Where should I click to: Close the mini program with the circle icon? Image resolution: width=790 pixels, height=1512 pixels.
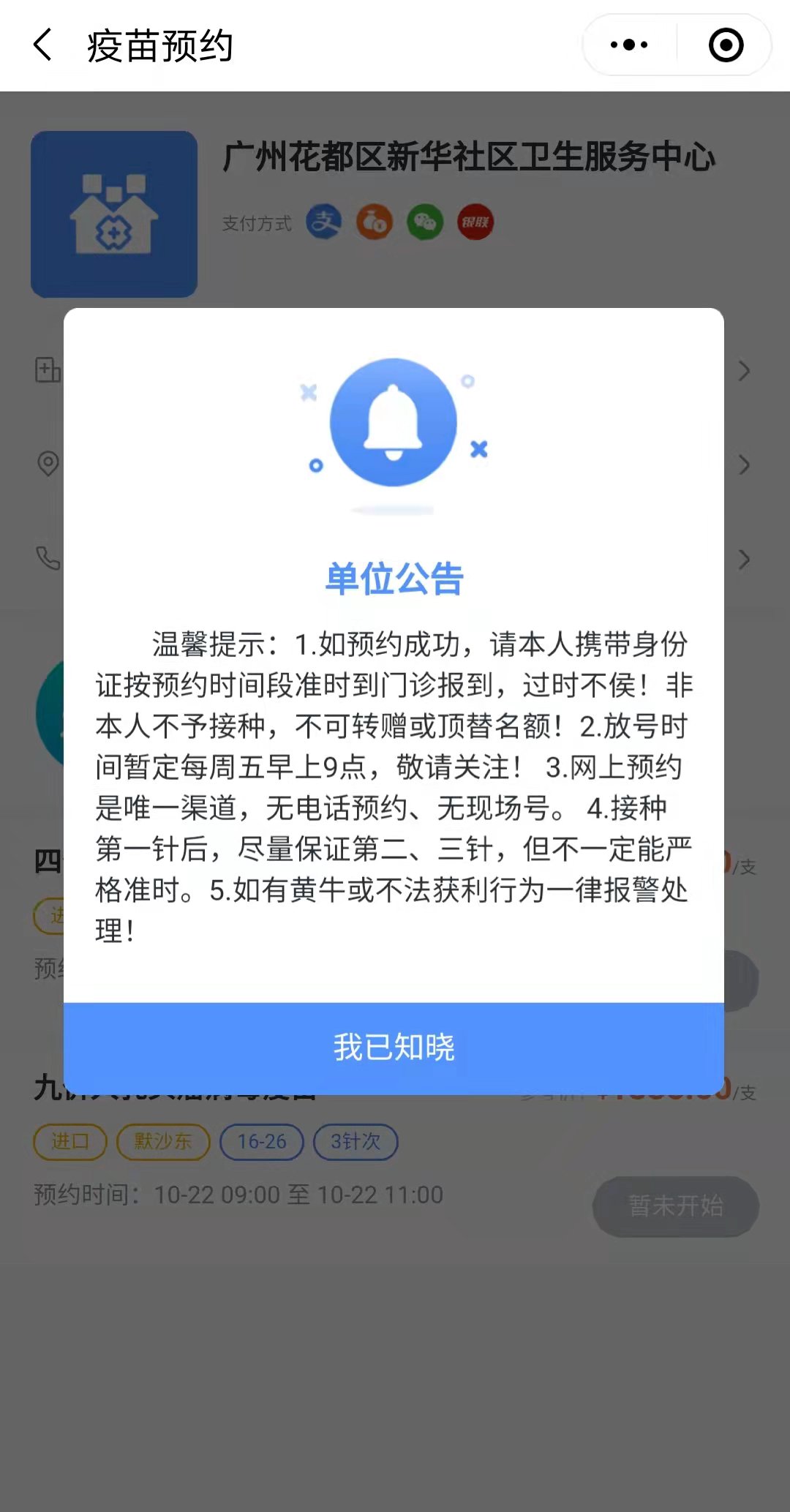[x=726, y=45]
